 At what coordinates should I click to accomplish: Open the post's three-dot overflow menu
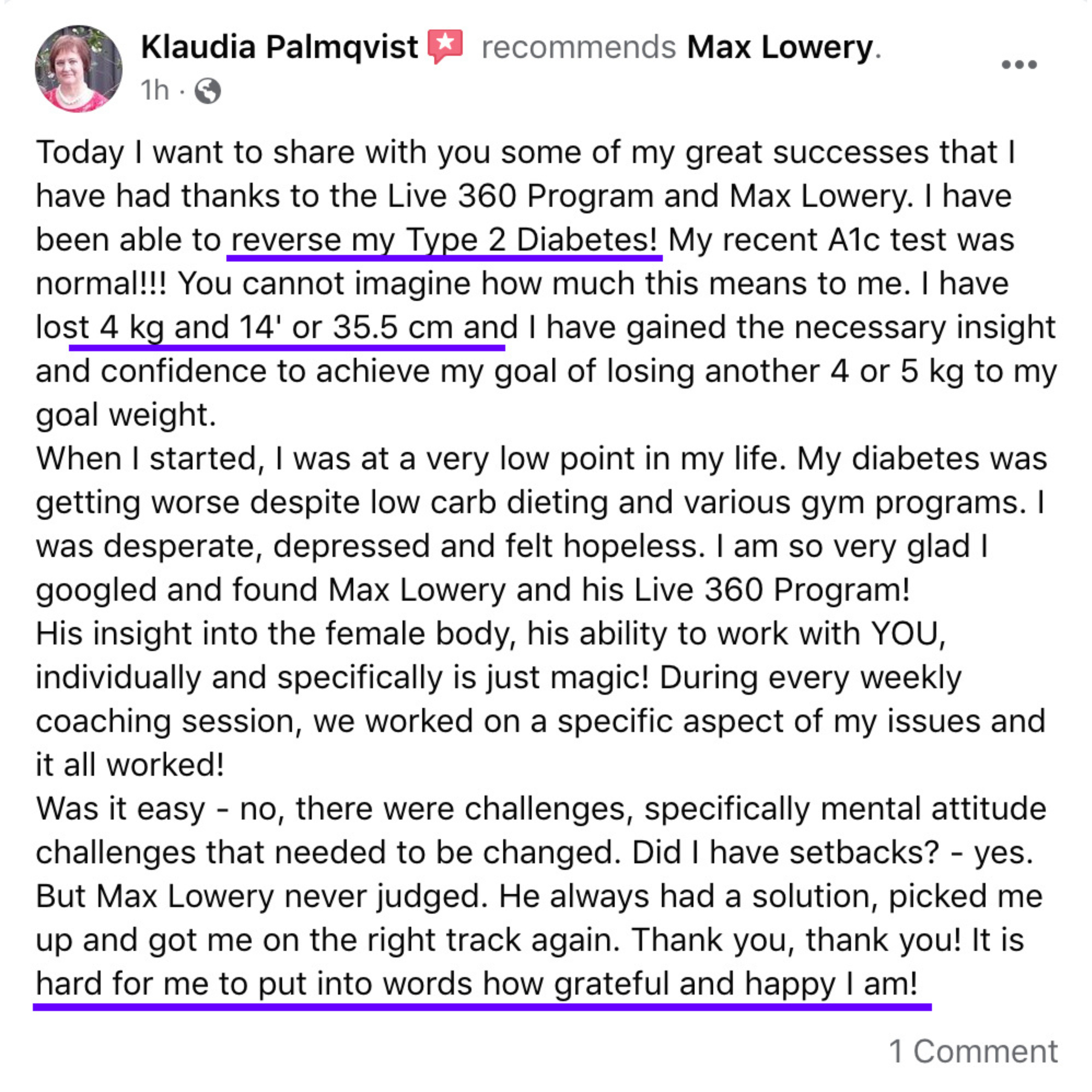(1019, 64)
